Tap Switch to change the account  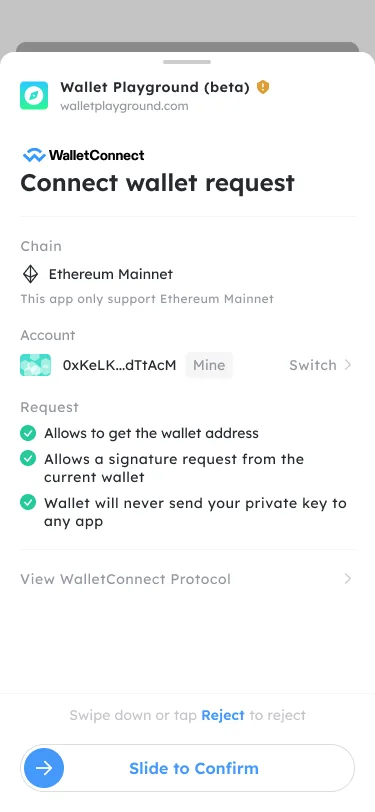(x=321, y=365)
